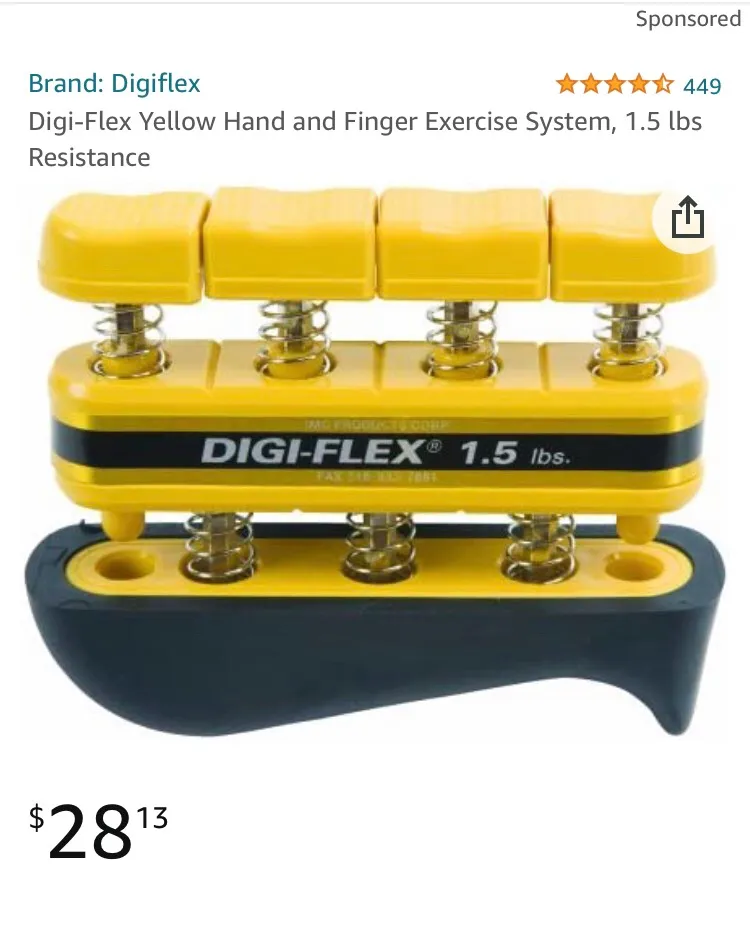The width and height of the screenshot is (750, 925).
Task: Open the Digiflex brand page
Action: click(x=155, y=84)
